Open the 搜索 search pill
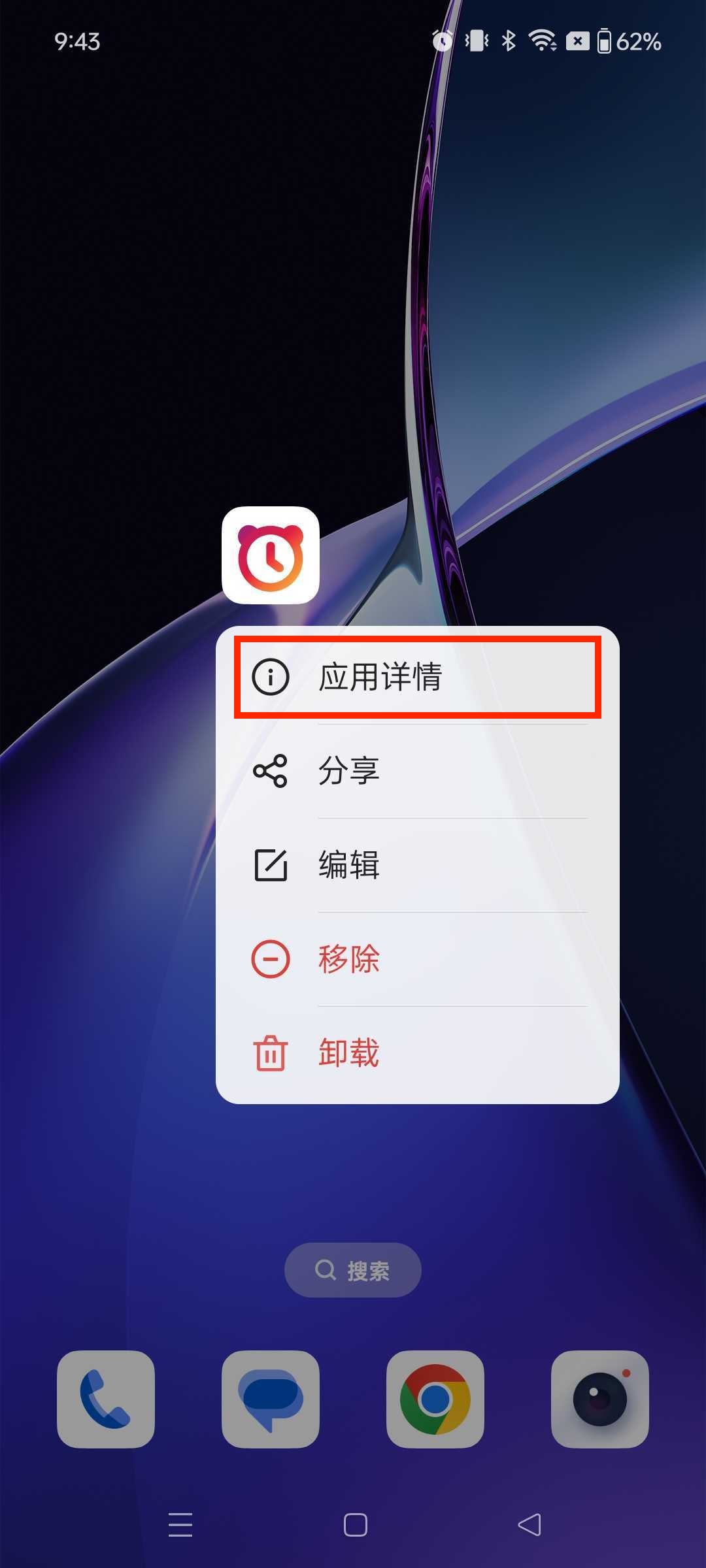 [353, 1270]
